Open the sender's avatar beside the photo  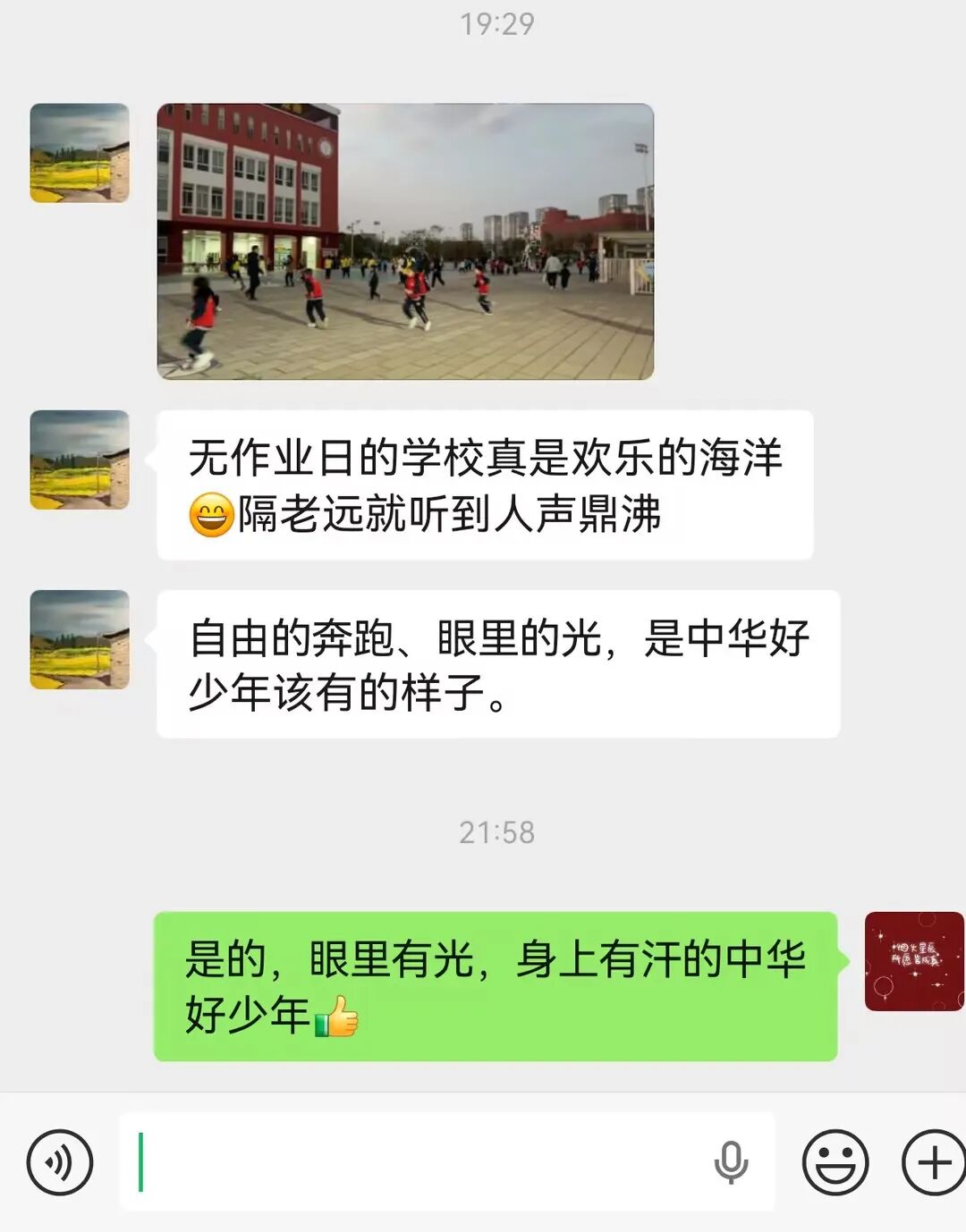80,153
